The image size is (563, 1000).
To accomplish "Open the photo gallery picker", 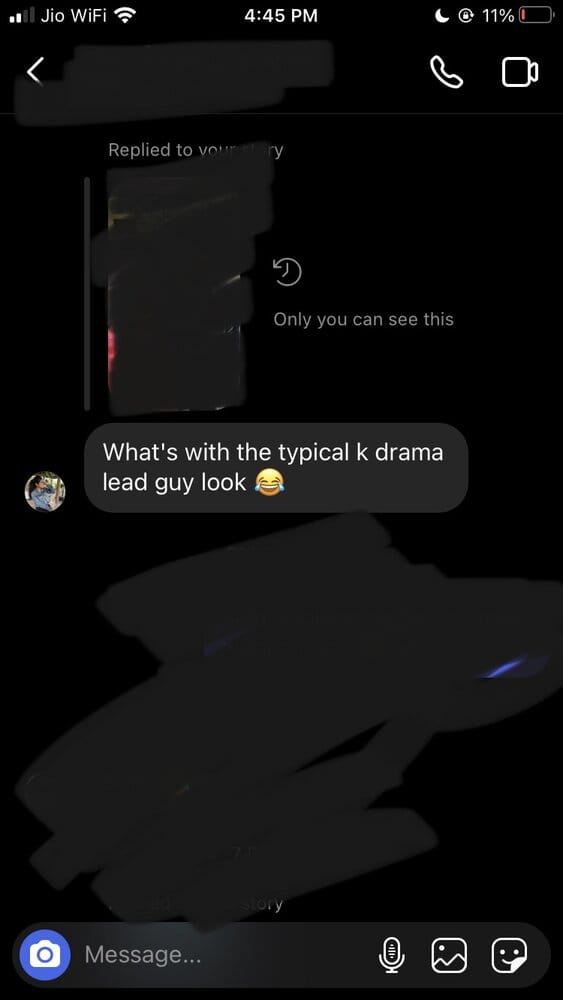I will point(449,955).
